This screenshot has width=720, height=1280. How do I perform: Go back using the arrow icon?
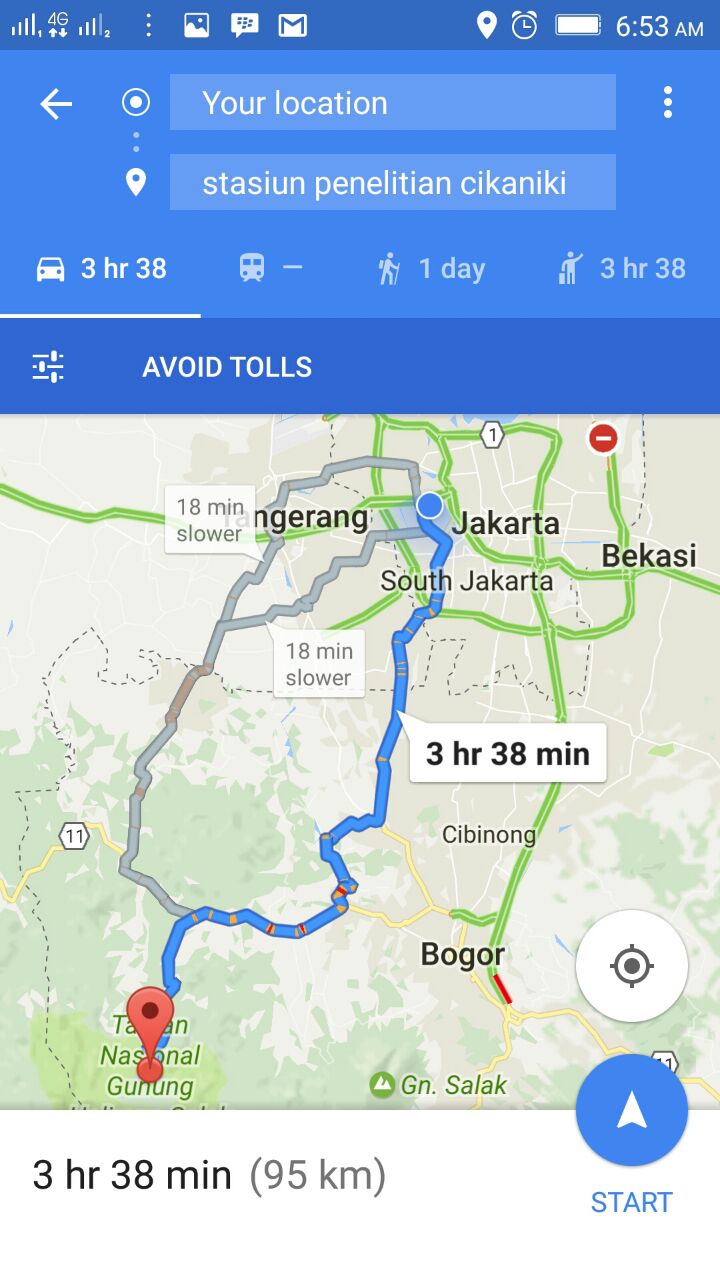click(x=56, y=103)
